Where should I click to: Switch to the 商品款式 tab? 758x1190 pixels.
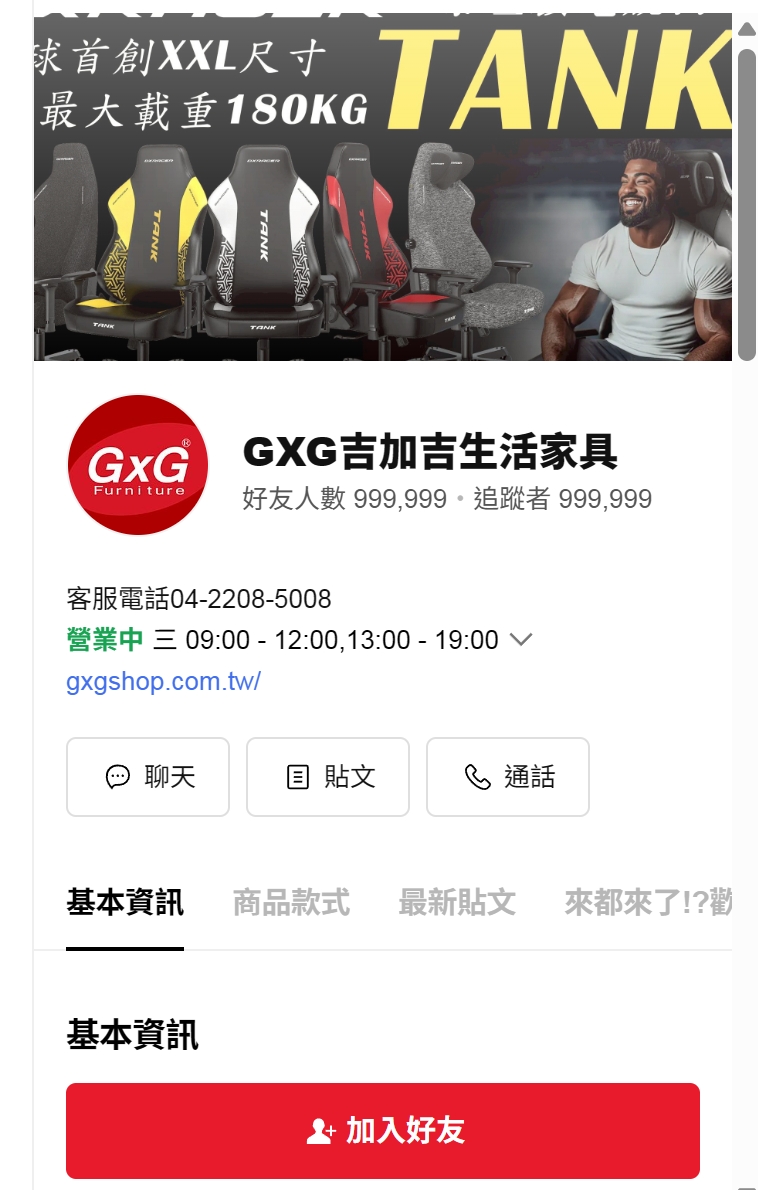(291, 903)
